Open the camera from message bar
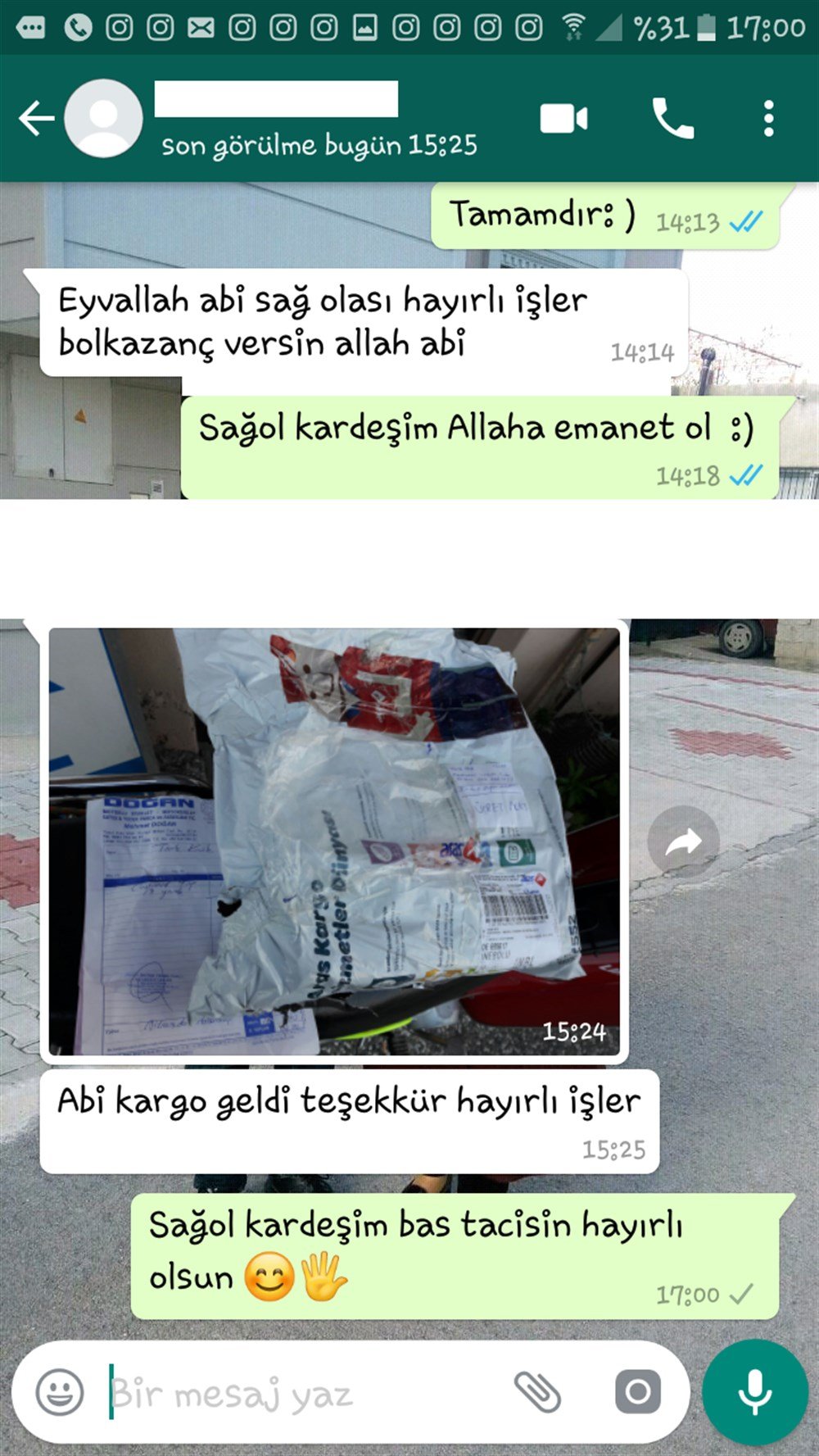The image size is (819, 1456). [638, 1391]
